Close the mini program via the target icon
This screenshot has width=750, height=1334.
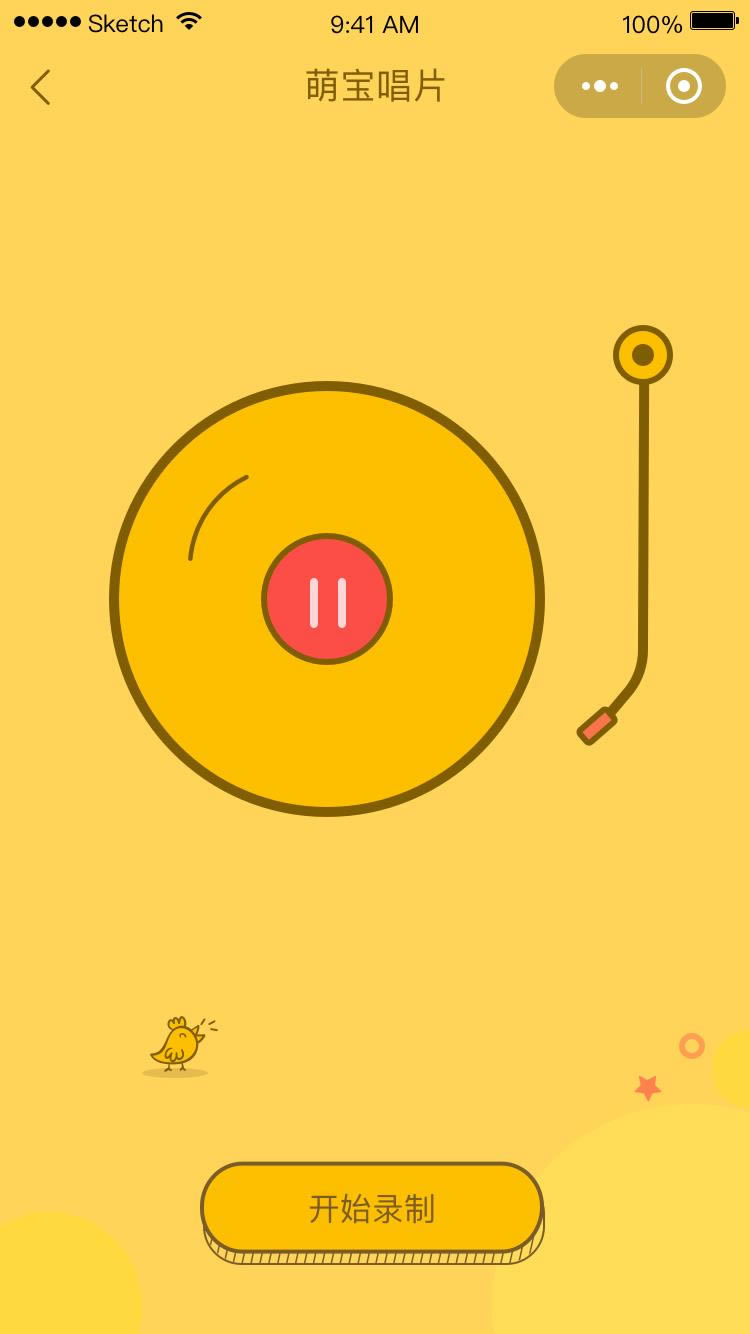point(684,87)
